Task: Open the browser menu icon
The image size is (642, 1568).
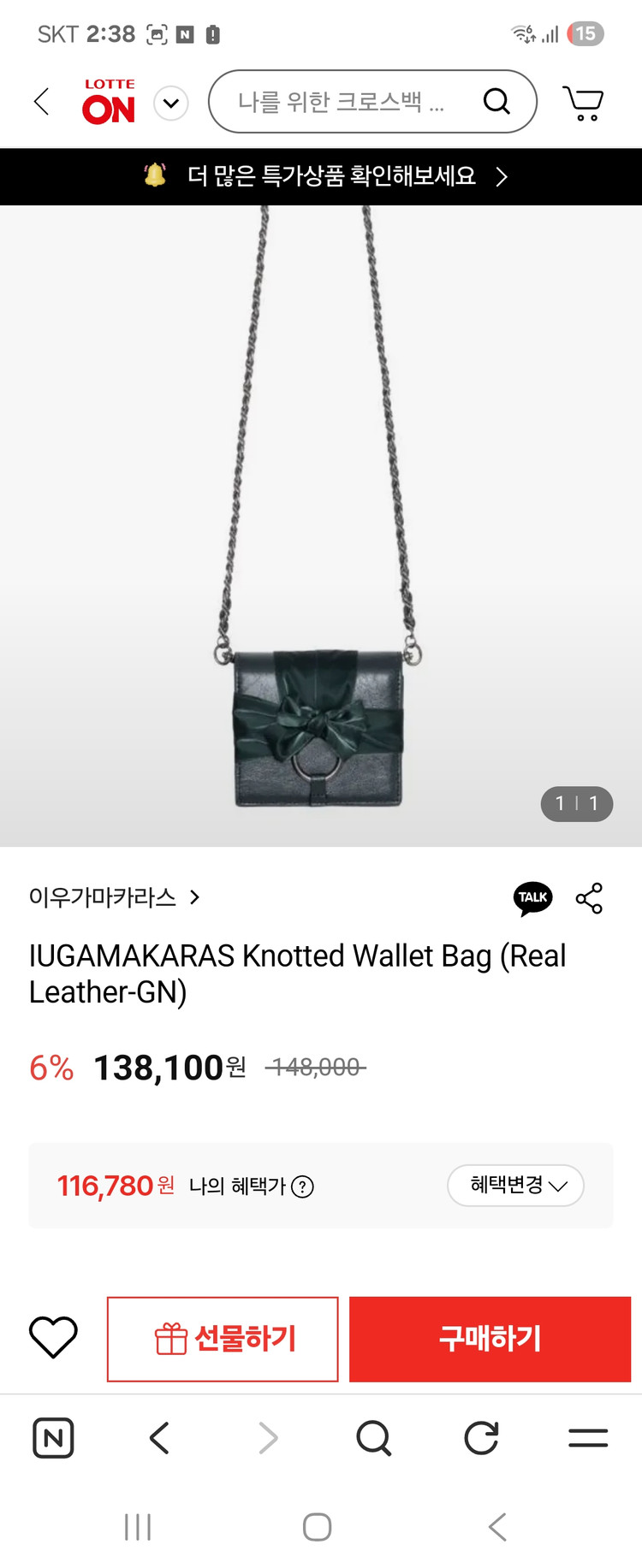Action: [588, 1438]
